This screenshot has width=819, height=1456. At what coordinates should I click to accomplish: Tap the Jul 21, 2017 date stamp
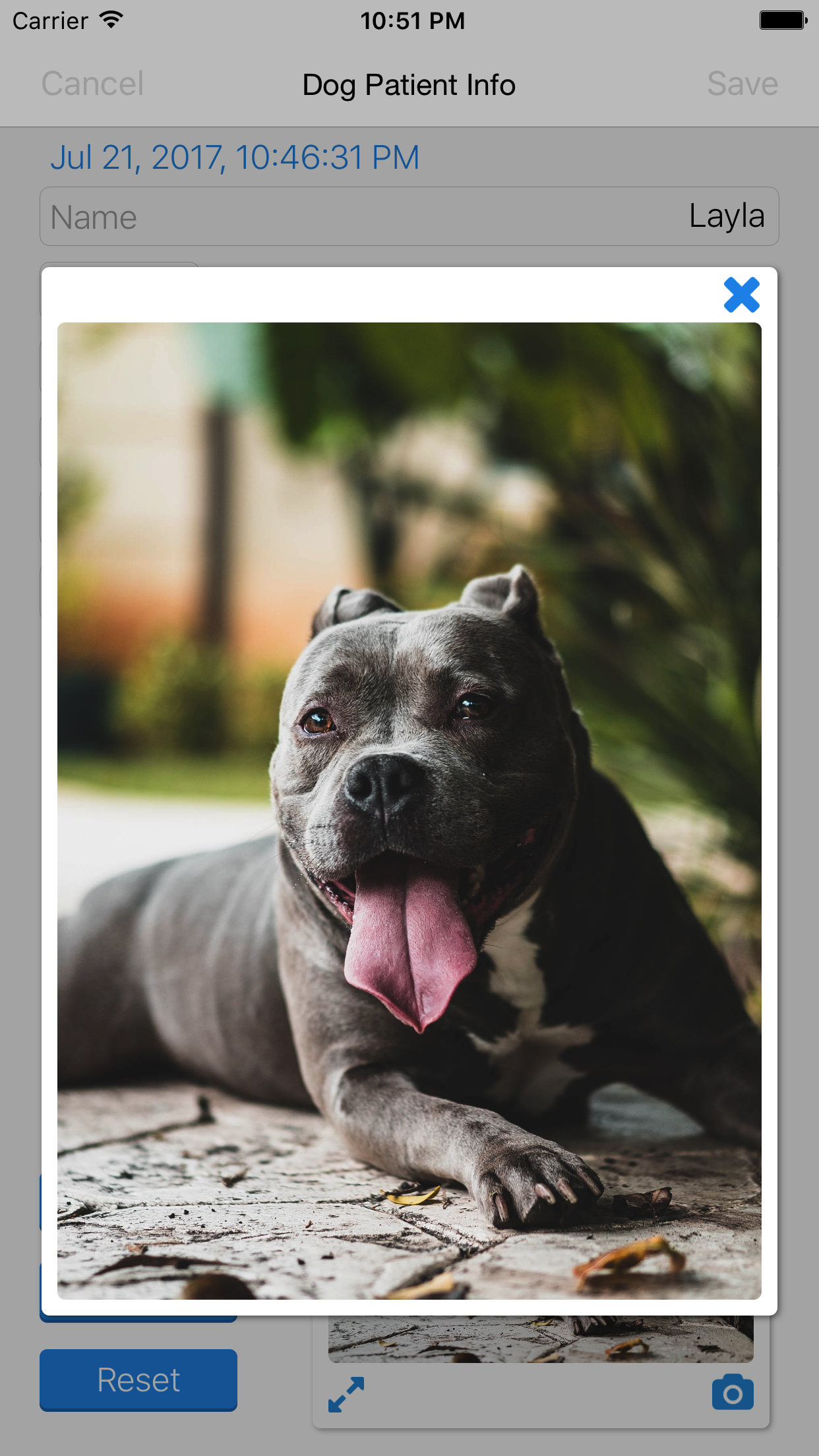coord(235,158)
